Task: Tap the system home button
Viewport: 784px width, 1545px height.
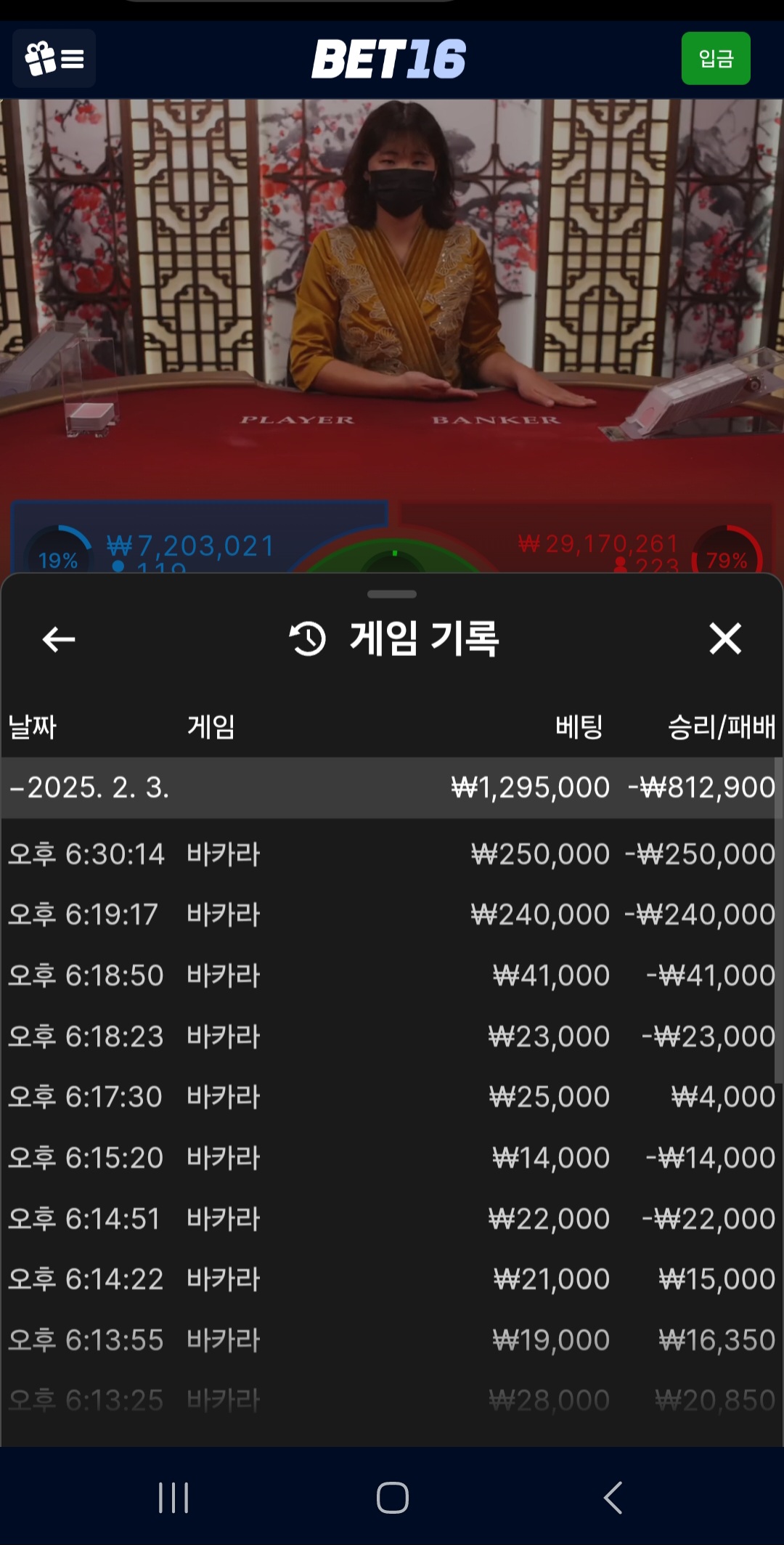Action: (392, 1498)
